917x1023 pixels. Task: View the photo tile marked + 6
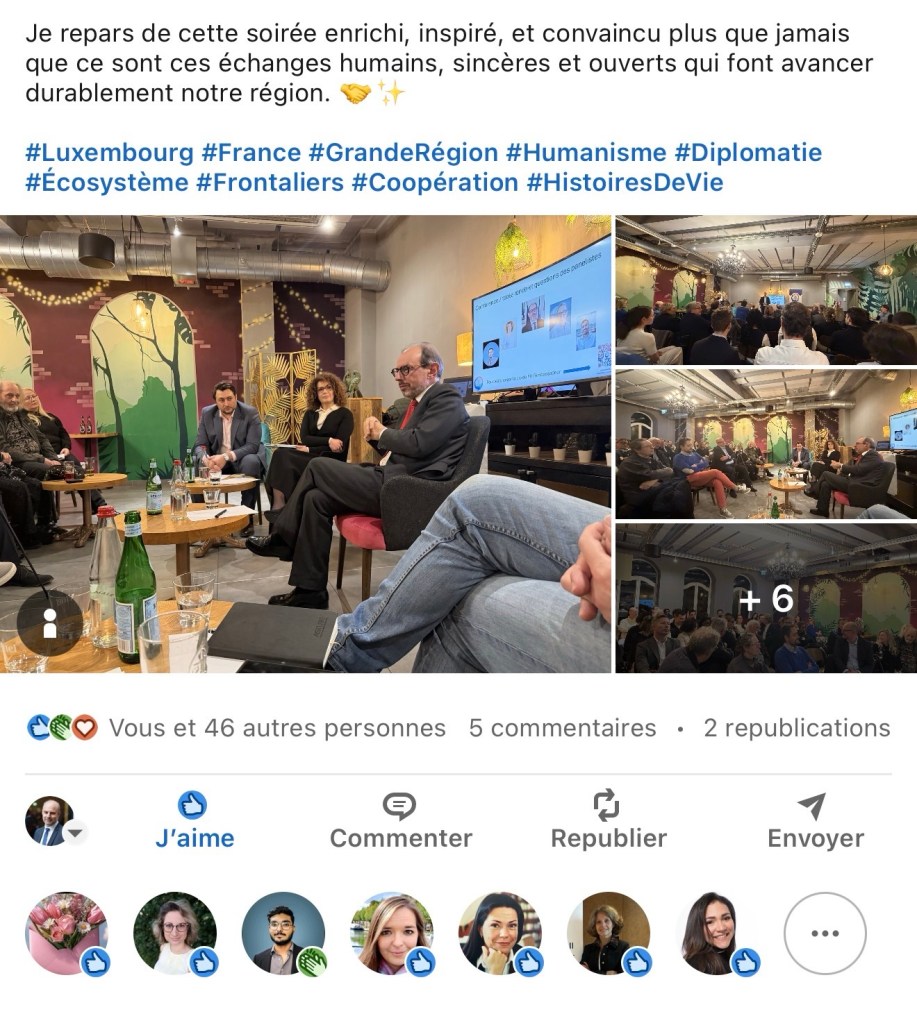(766, 598)
